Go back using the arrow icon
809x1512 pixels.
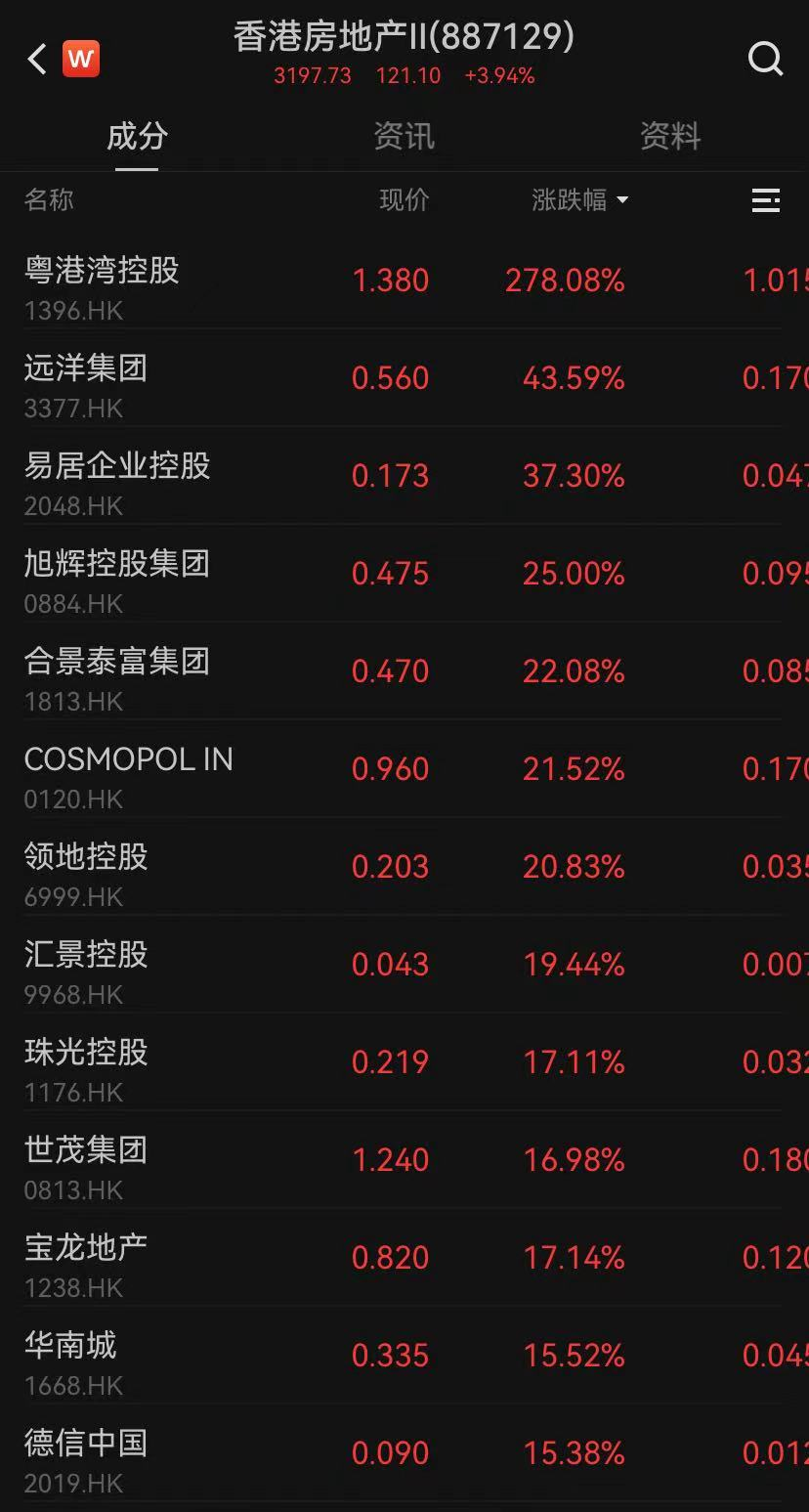pyautogui.click(x=37, y=60)
